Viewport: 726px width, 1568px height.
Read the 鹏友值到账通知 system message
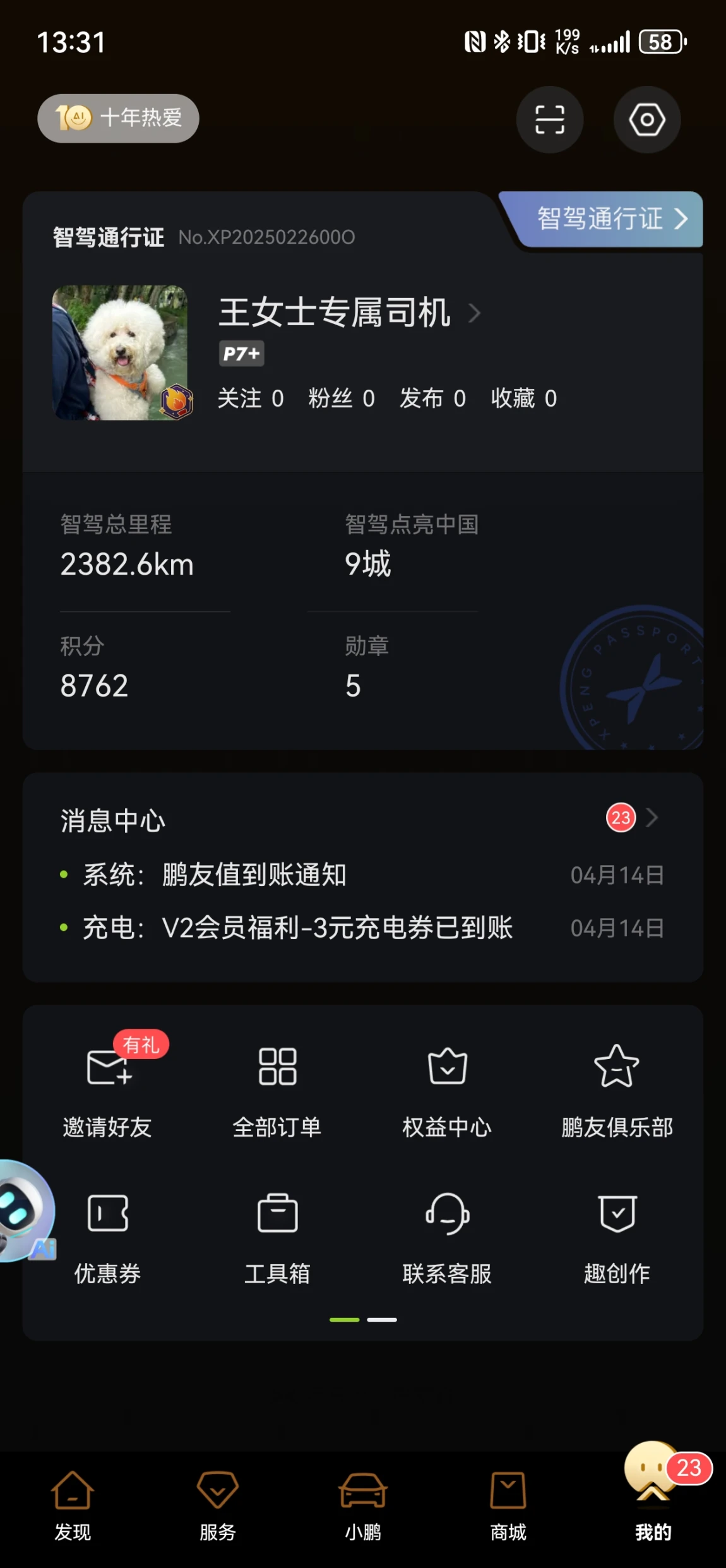[x=254, y=875]
